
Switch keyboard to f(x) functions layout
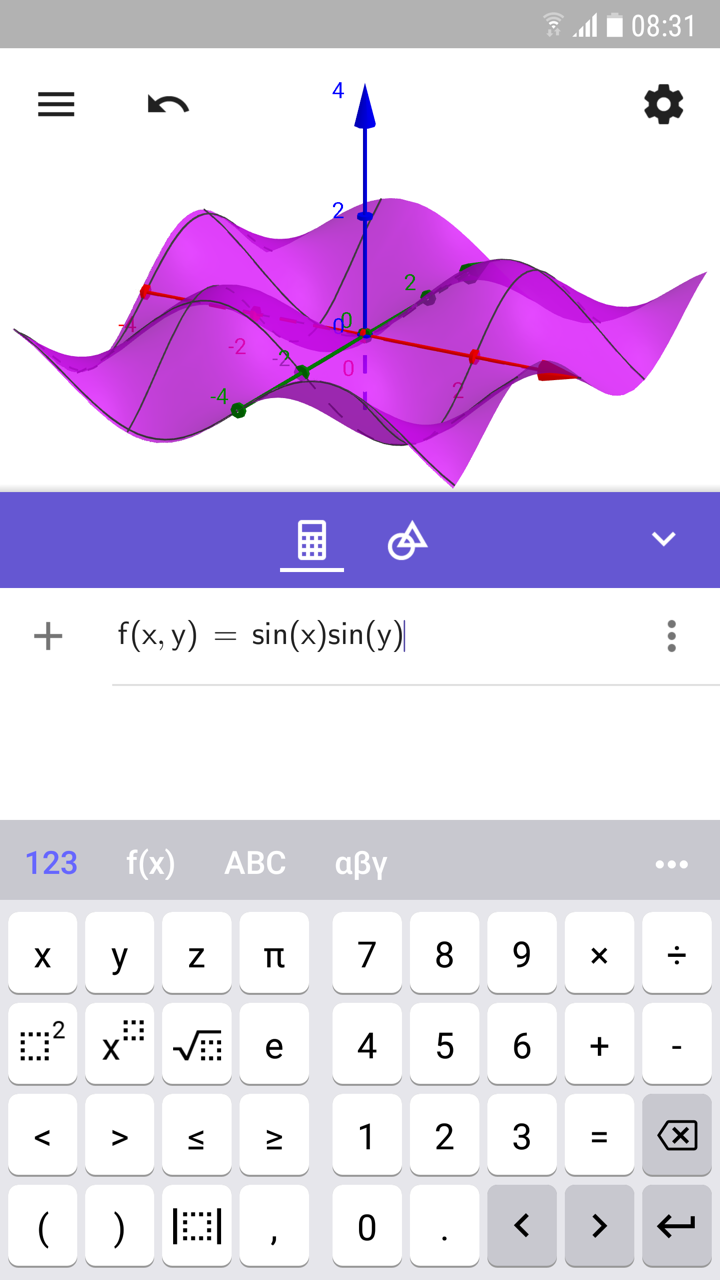coord(150,863)
